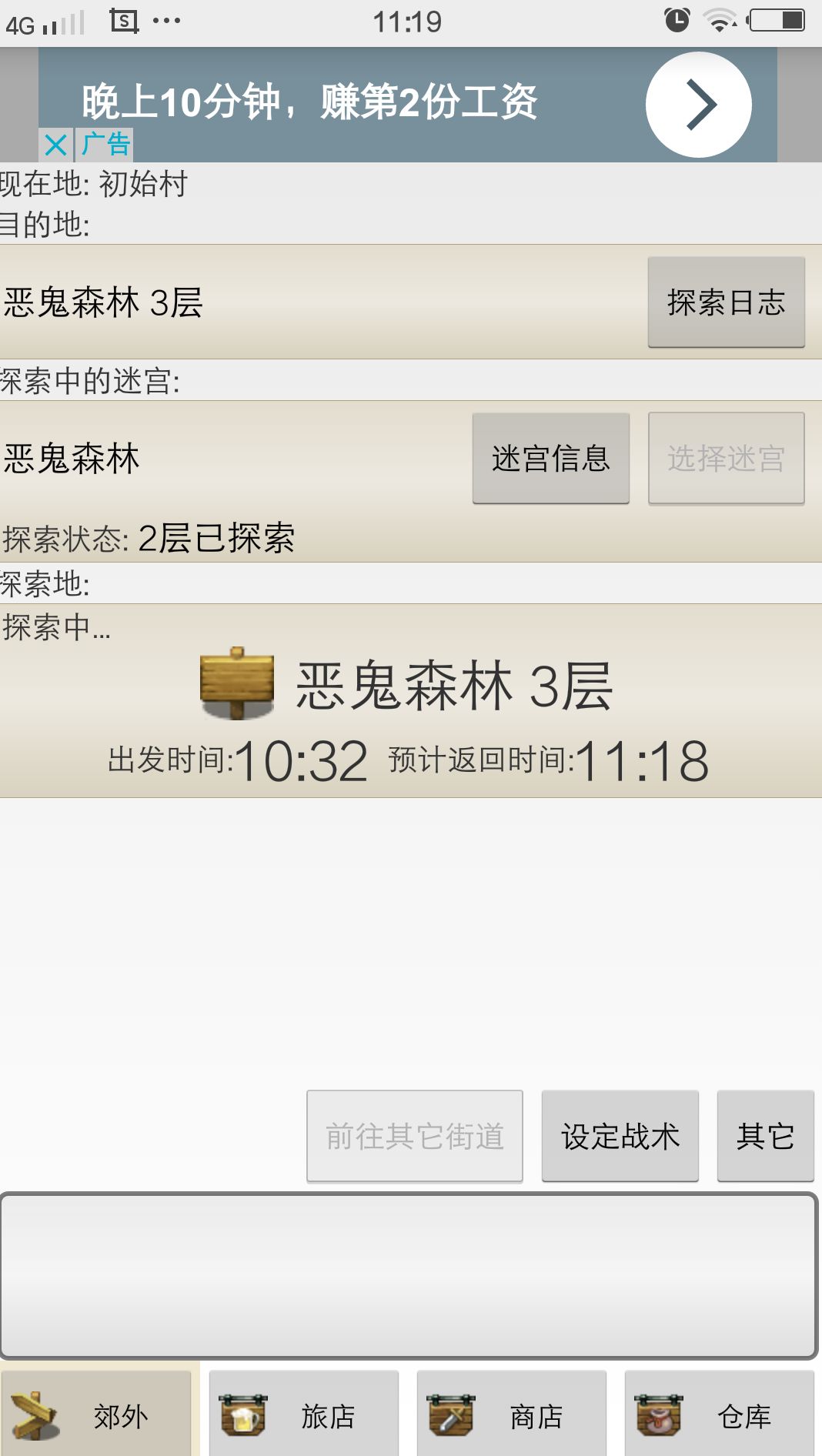Tap the 设定战术 button
Image resolution: width=822 pixels, height=1456 pixels.
click(x=620, y=1136)
